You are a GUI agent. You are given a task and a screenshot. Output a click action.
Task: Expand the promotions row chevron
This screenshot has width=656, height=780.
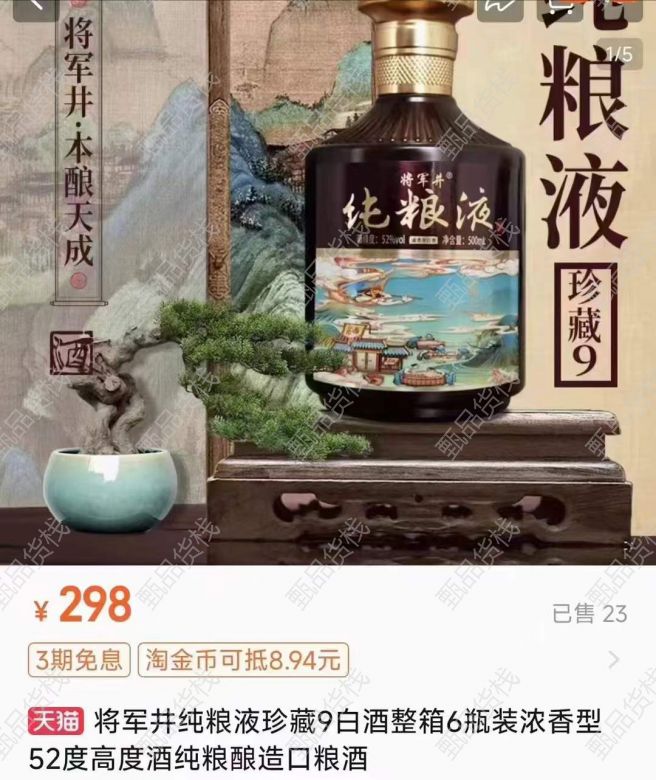613,660
